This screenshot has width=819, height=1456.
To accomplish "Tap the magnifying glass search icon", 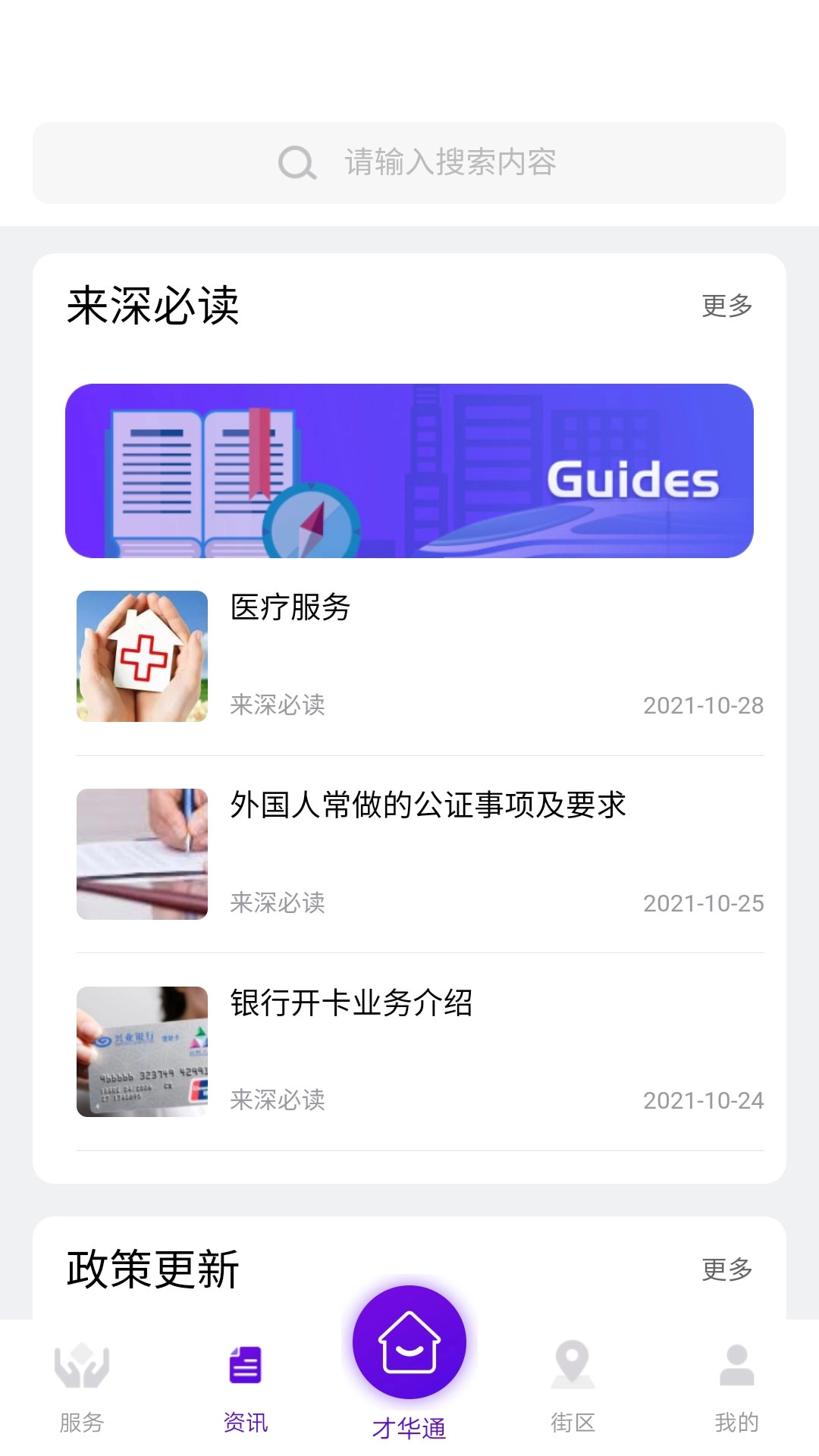I will point(297,162).
